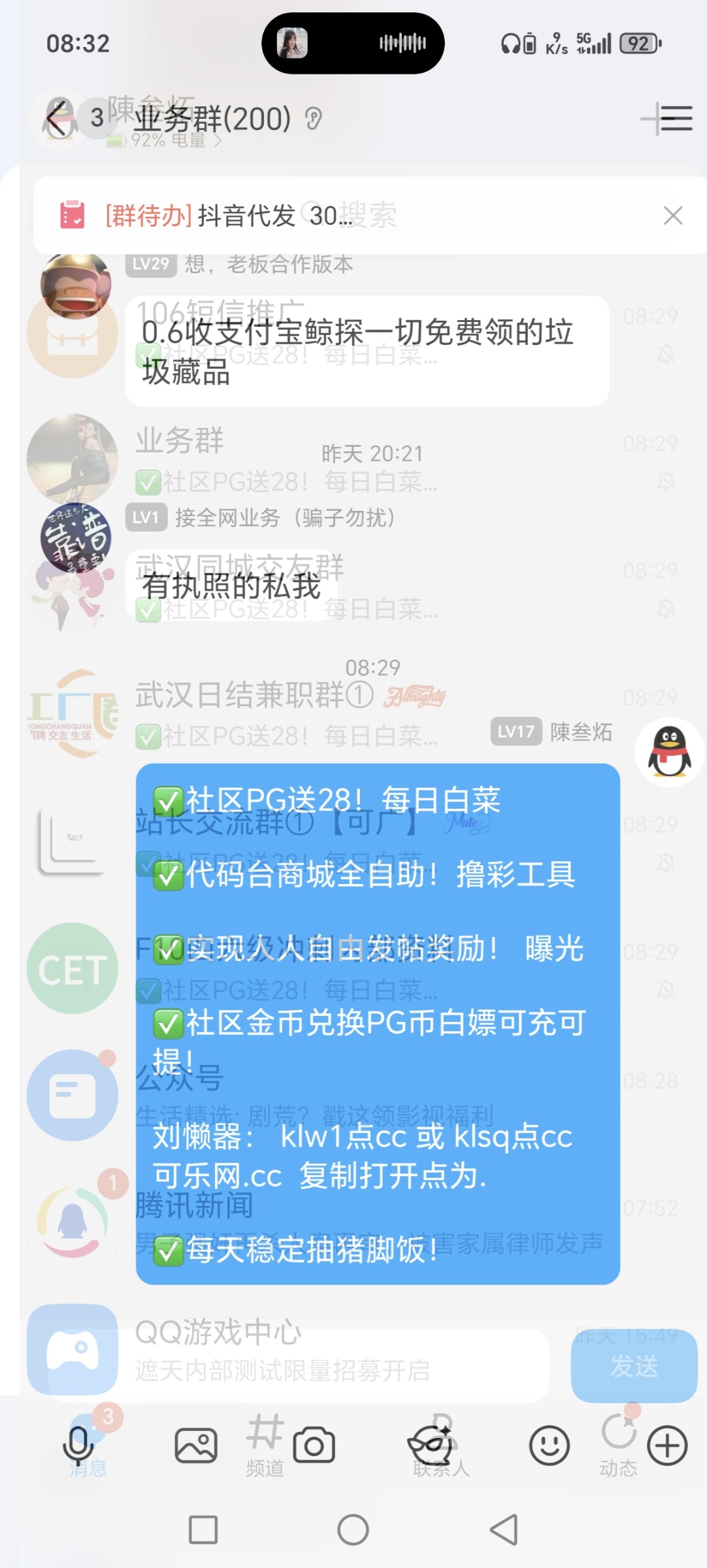This screenshot has width=707, height=1568.
Task: Dismiss the group to-do banner with X
Action: pos(674,216)
